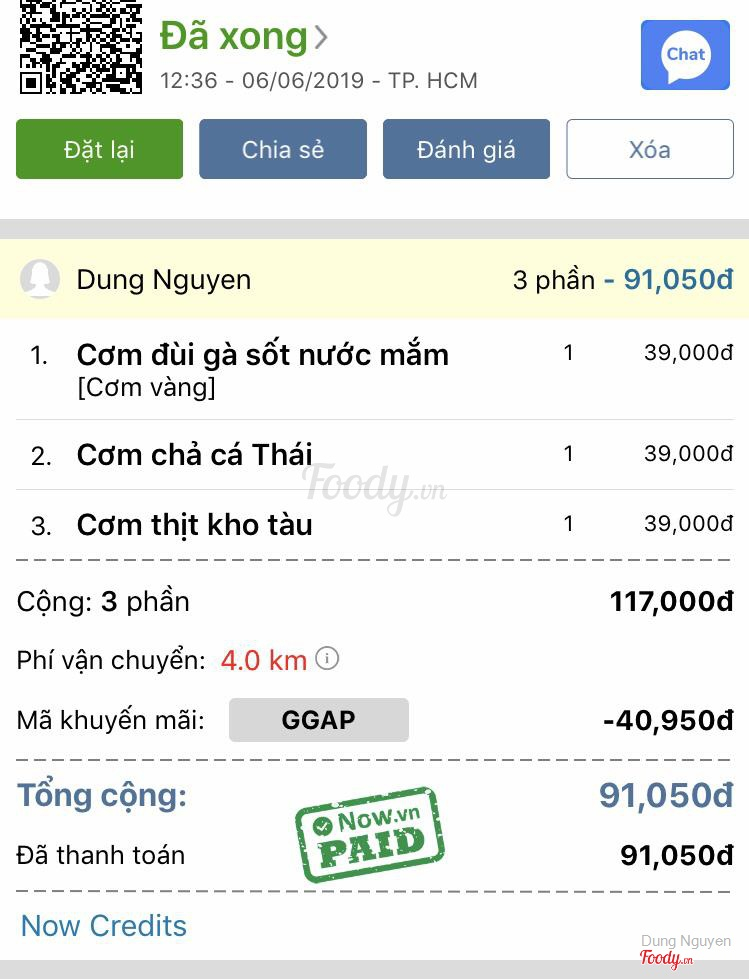This screenshot has height=979, width=749.
Task: View shipping fee info icon
Action: 327,659
